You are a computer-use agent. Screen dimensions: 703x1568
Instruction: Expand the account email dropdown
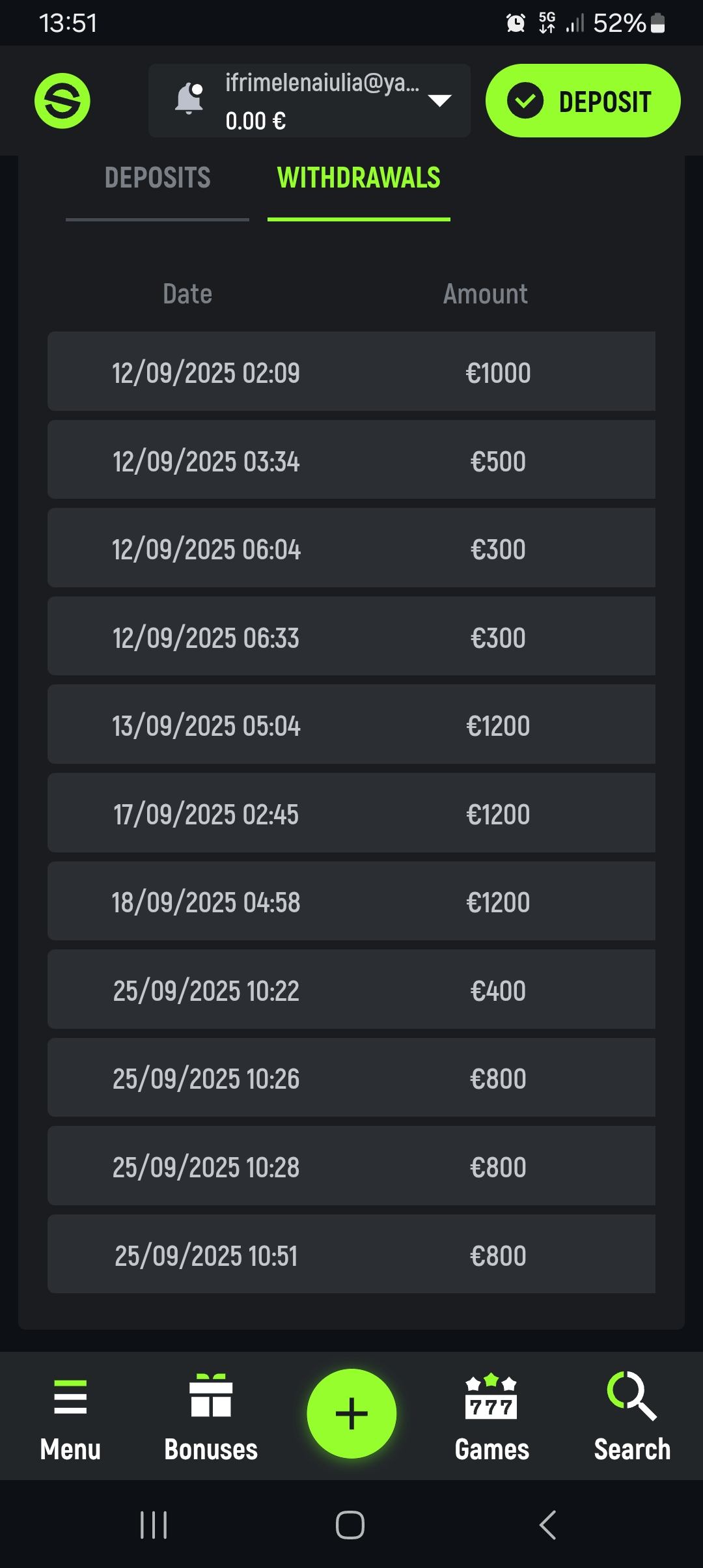[x=439, y=100]
